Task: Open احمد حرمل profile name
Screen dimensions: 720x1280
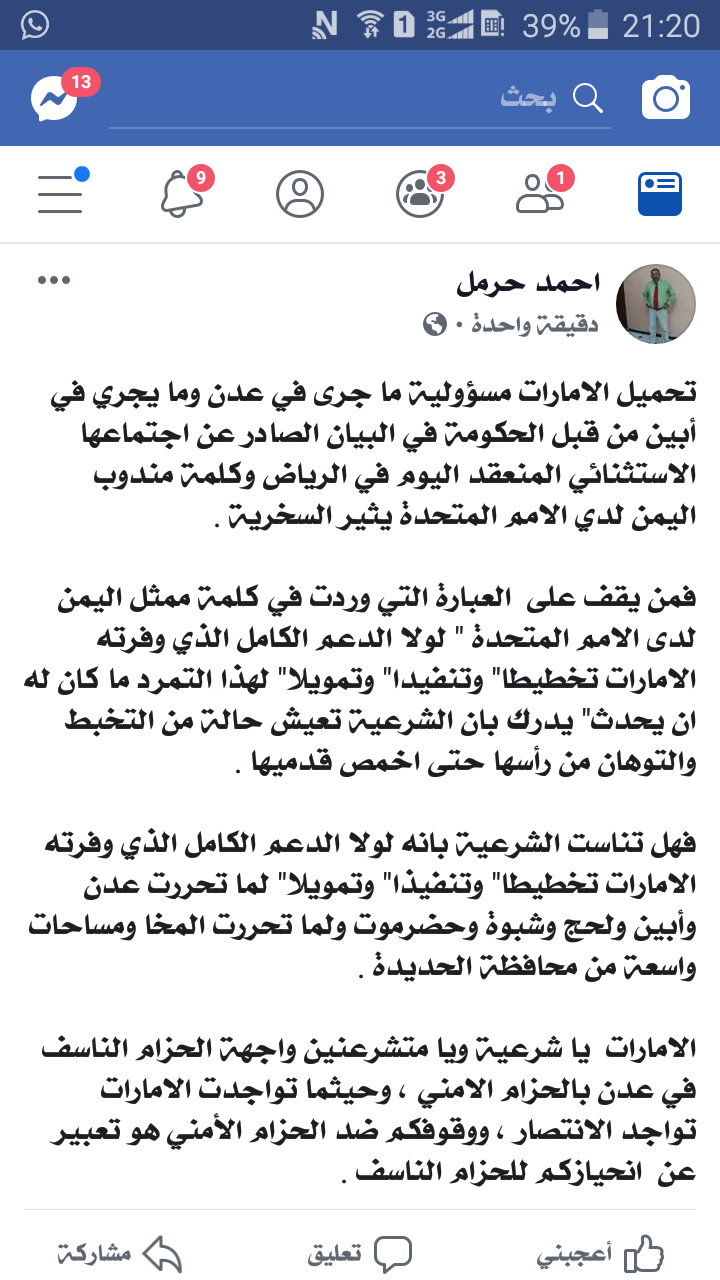Action: (528, 284)
